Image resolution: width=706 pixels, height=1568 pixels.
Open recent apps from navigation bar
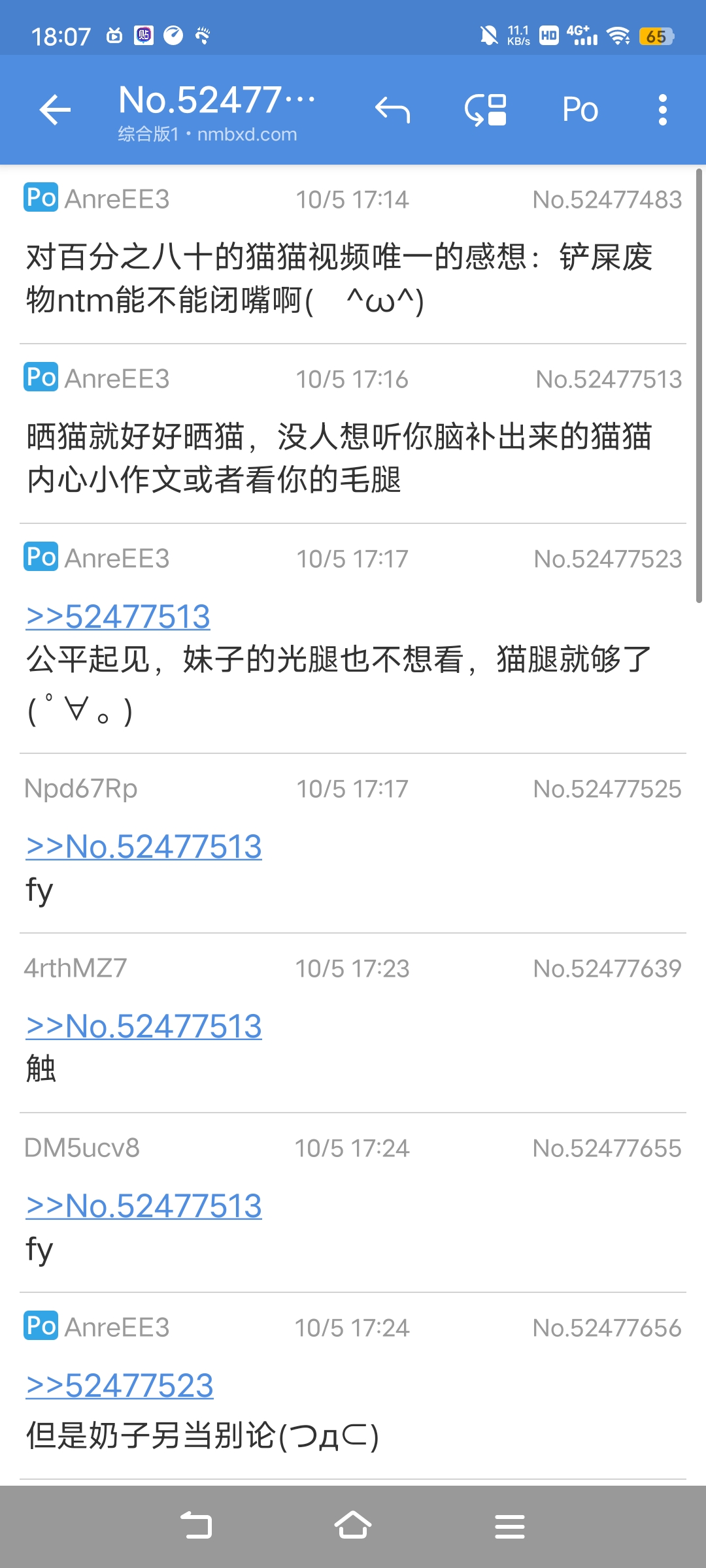tap(510, 1526)
